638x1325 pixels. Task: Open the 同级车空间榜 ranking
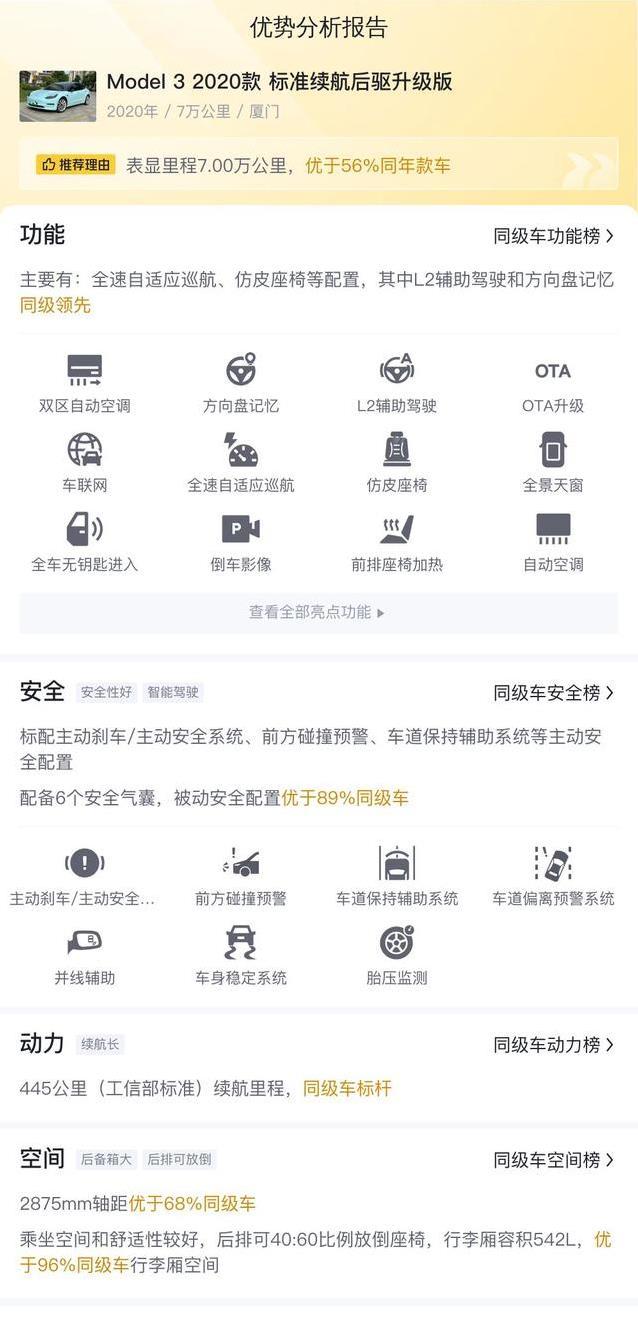click(554, 1160)
